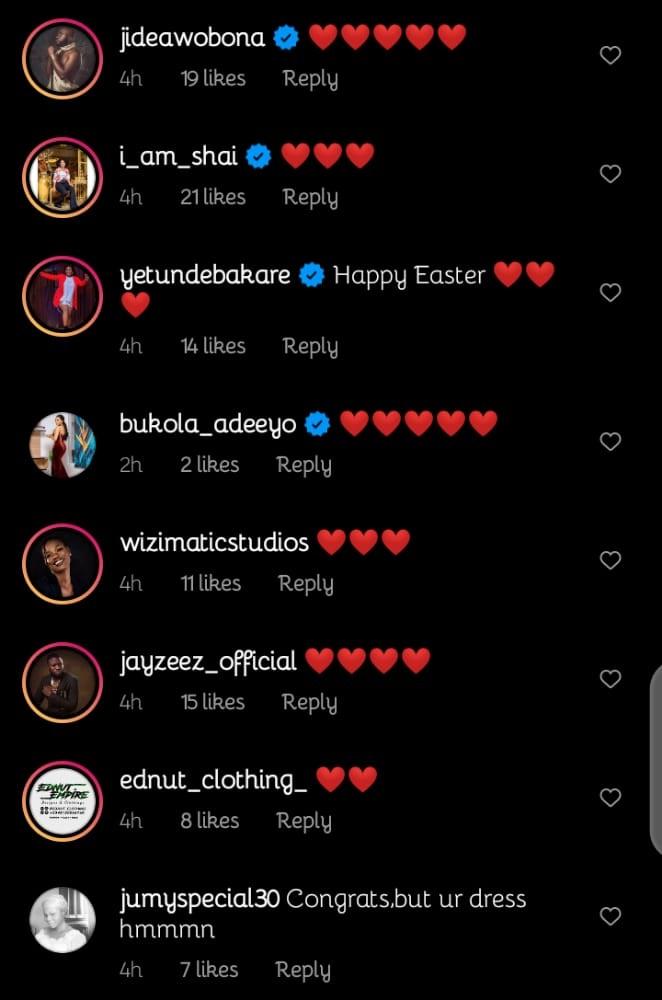Like jayzeez_official's comment

point(610,679)
